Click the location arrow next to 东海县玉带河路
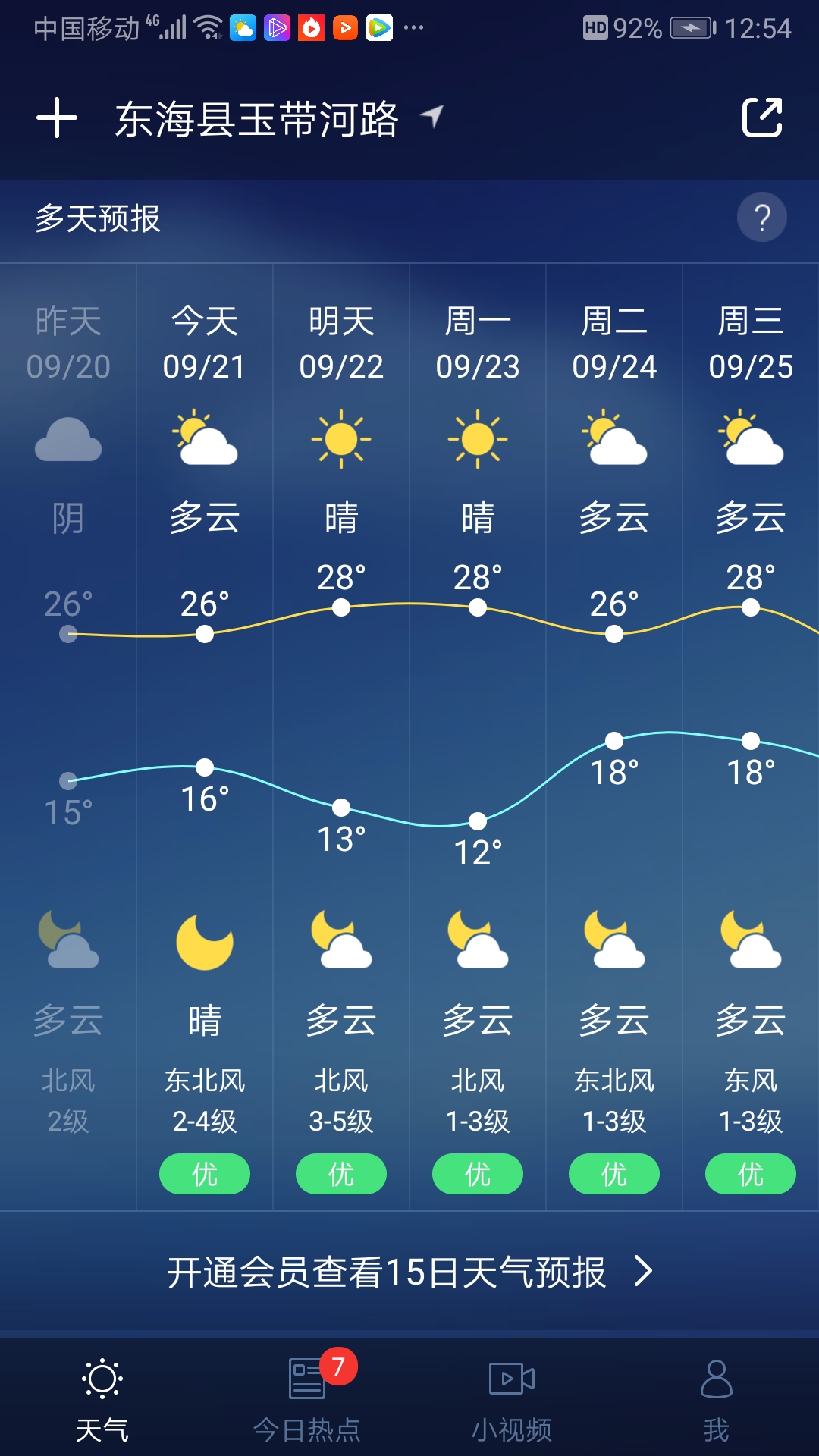This screenshot has width=819, height=1456. point(430,118)
